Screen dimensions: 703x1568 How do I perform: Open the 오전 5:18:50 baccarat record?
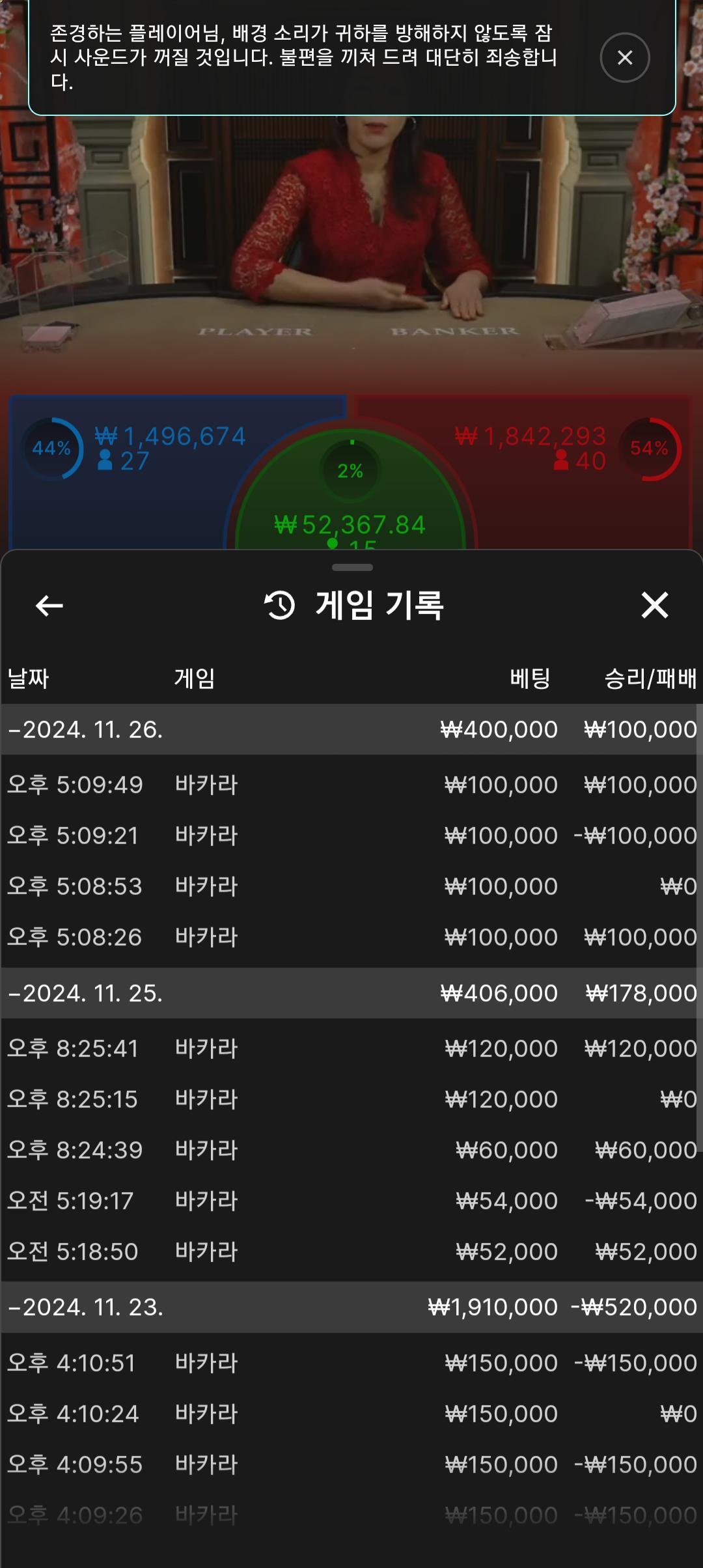pos(351,1252)
